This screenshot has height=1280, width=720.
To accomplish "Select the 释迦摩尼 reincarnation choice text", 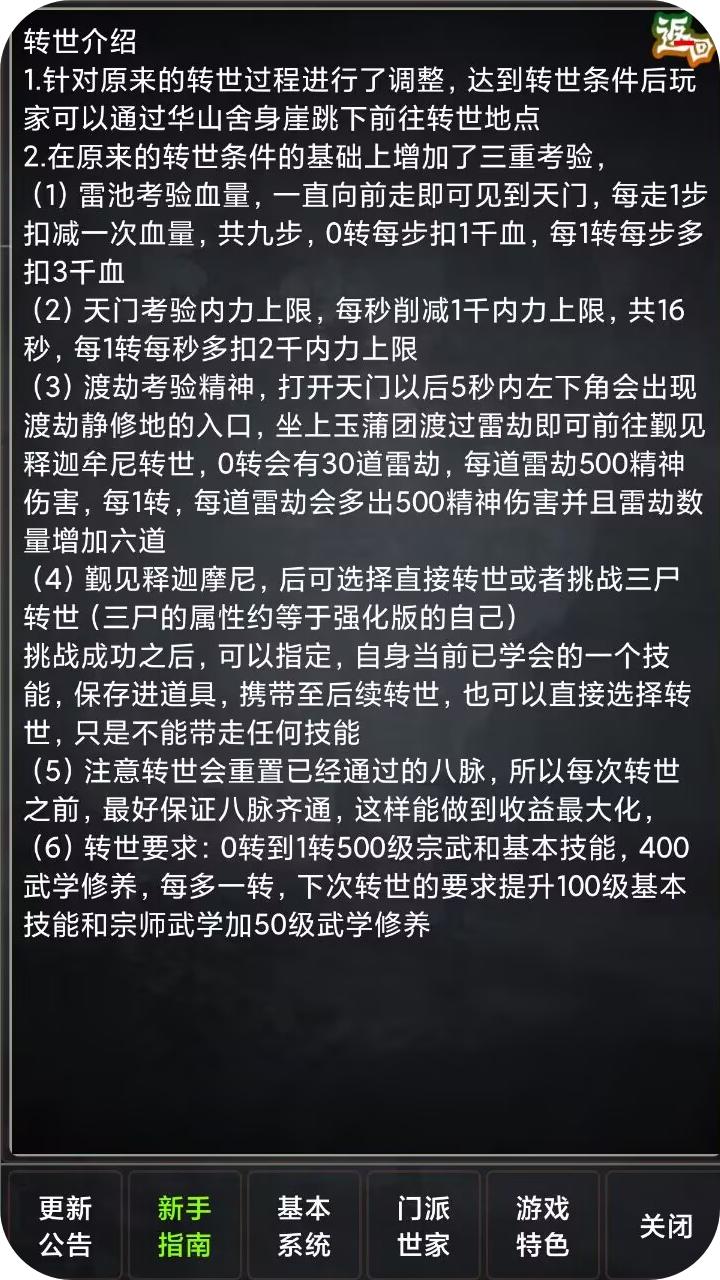I will coord(350,600).
